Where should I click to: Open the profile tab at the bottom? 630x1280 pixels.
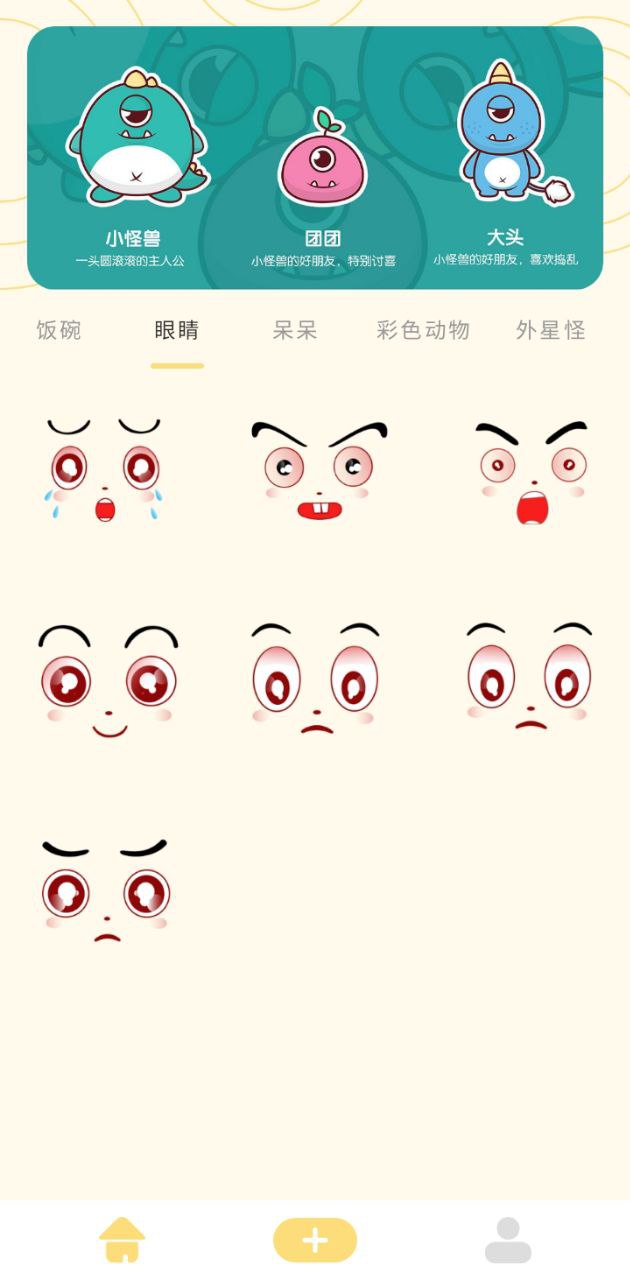pyautogui.click(x=508, y=1240)
